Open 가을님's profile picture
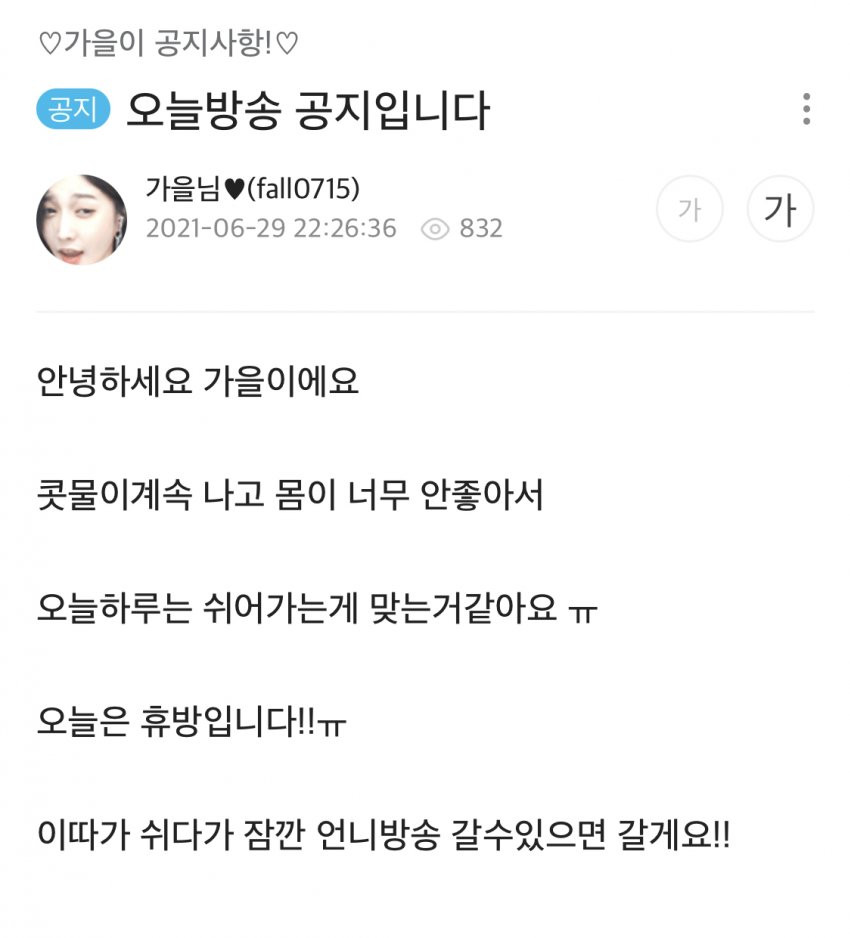The image size is (850, 938). pos(82,220)
